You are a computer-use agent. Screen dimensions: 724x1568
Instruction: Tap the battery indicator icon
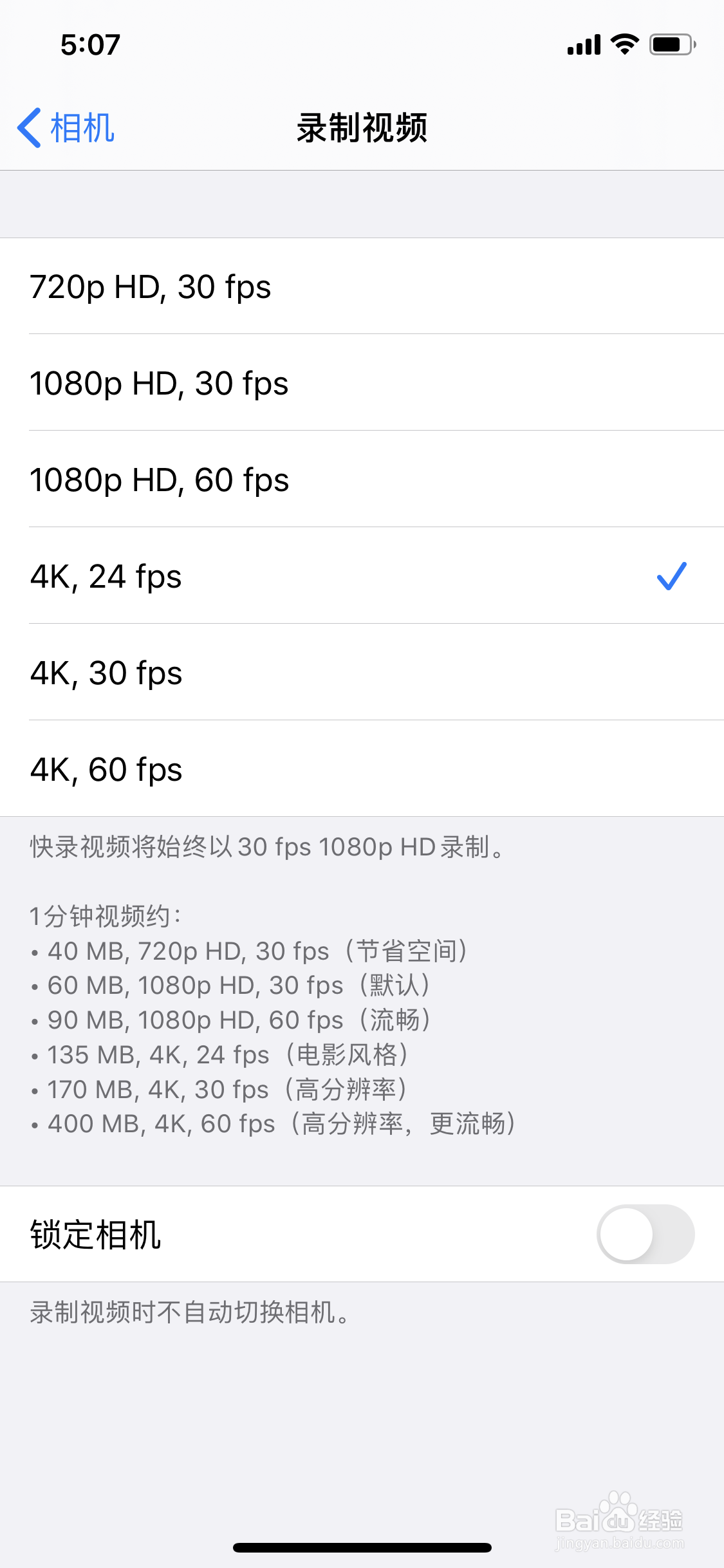[x=671, y=42]
